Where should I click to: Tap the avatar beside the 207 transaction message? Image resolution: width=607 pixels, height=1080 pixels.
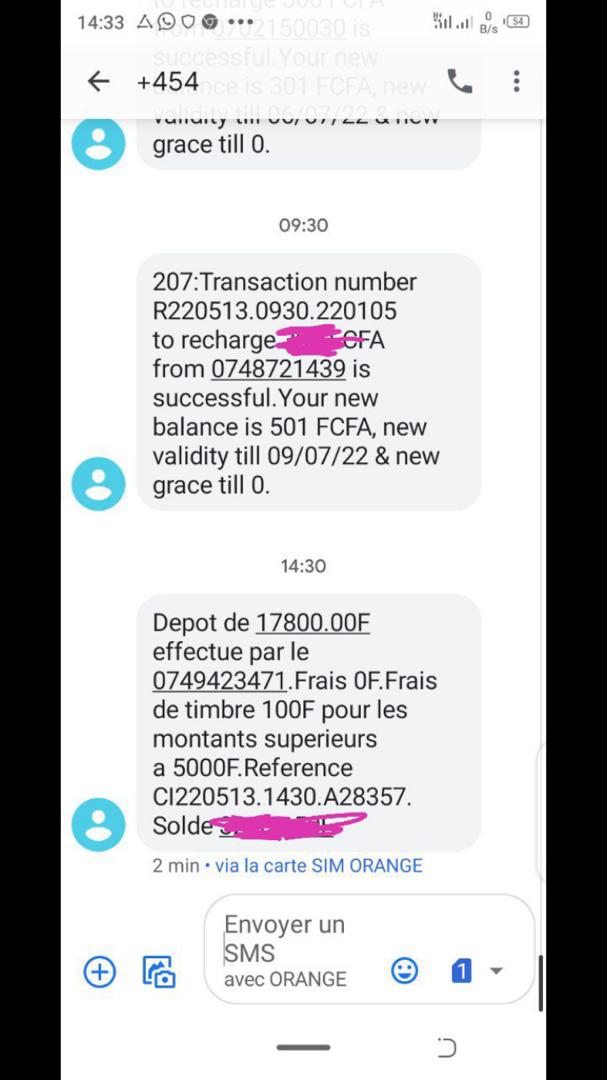(99, 484)
